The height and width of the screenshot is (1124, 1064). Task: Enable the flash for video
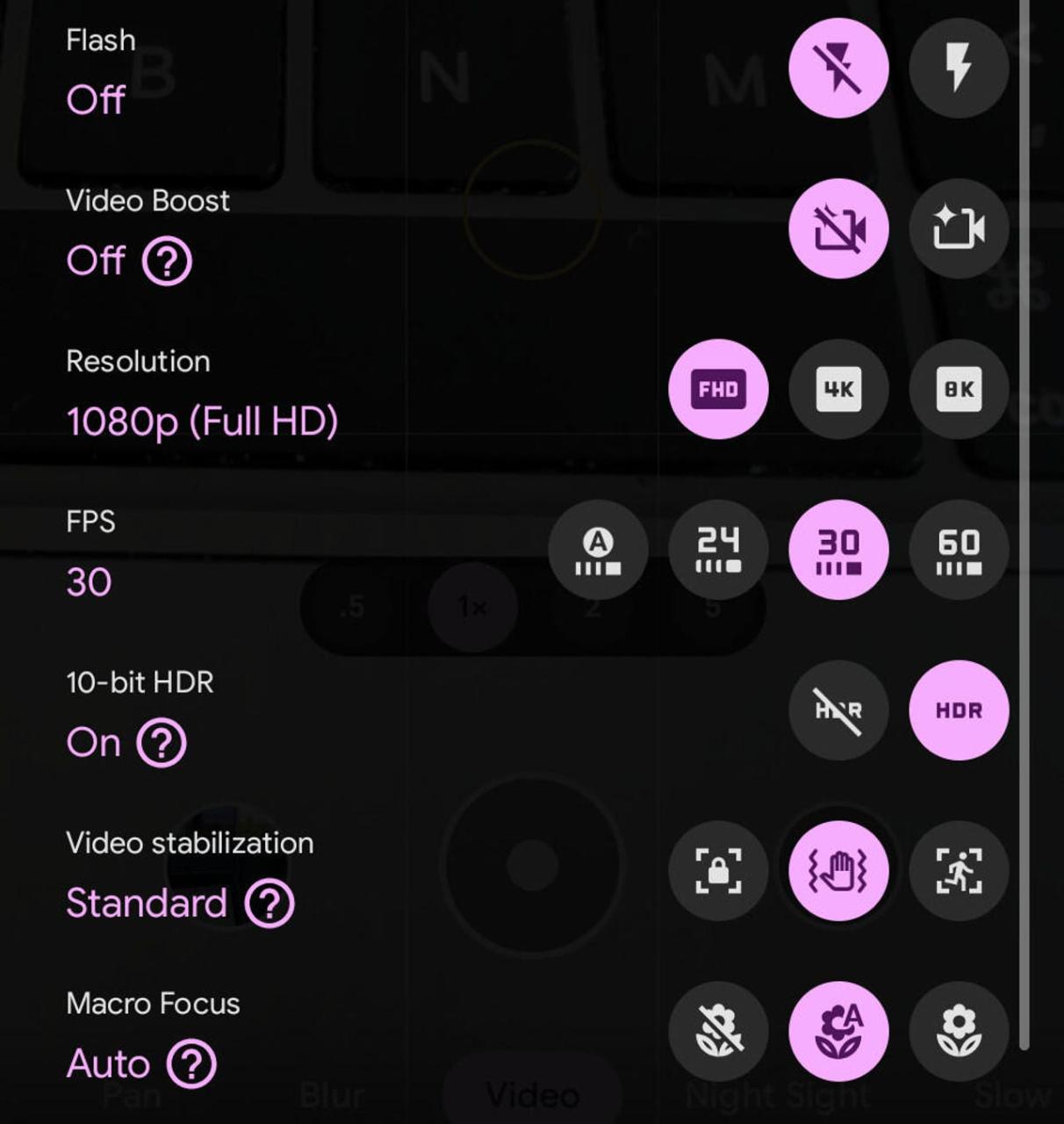[x=959, y=68]
